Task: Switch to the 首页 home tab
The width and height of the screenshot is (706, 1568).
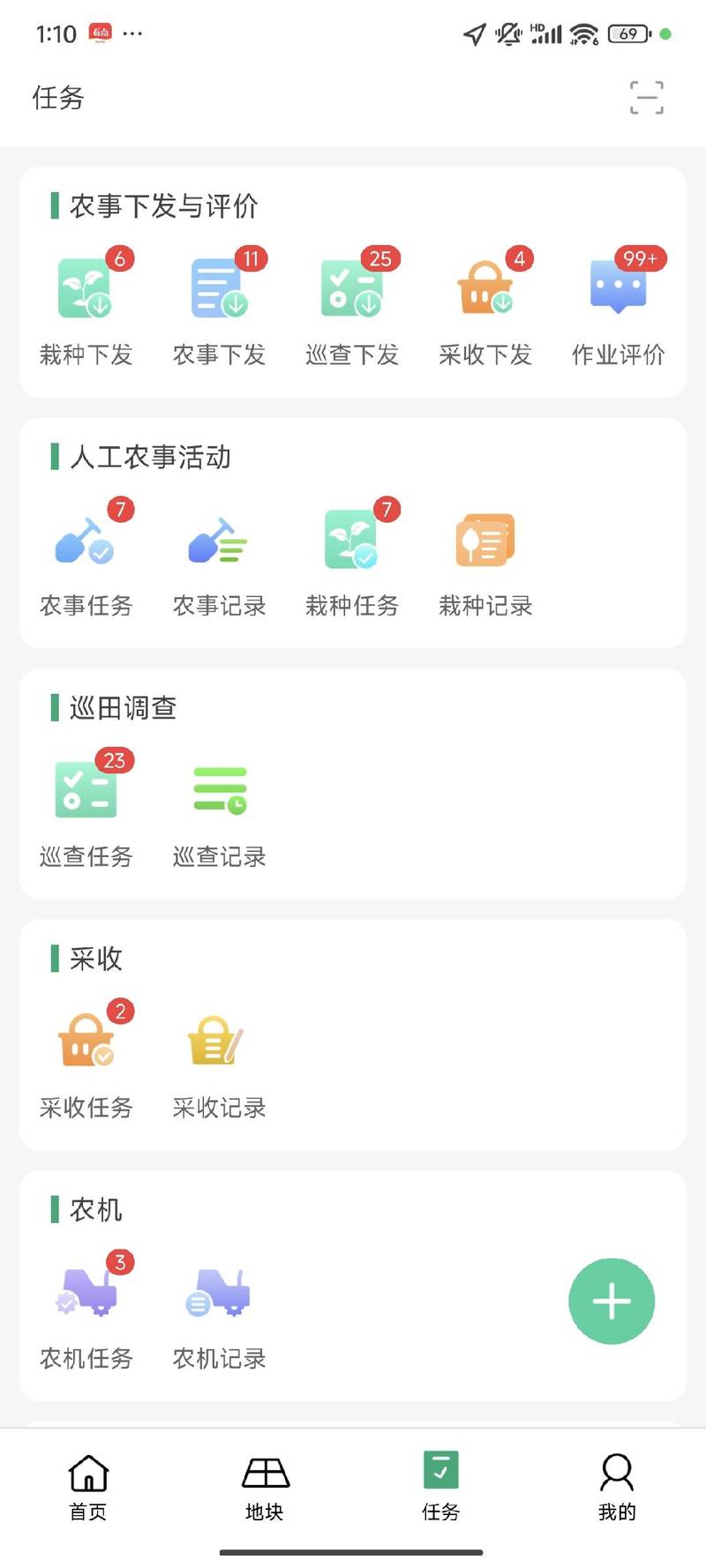Action: tap(88, 1488)
